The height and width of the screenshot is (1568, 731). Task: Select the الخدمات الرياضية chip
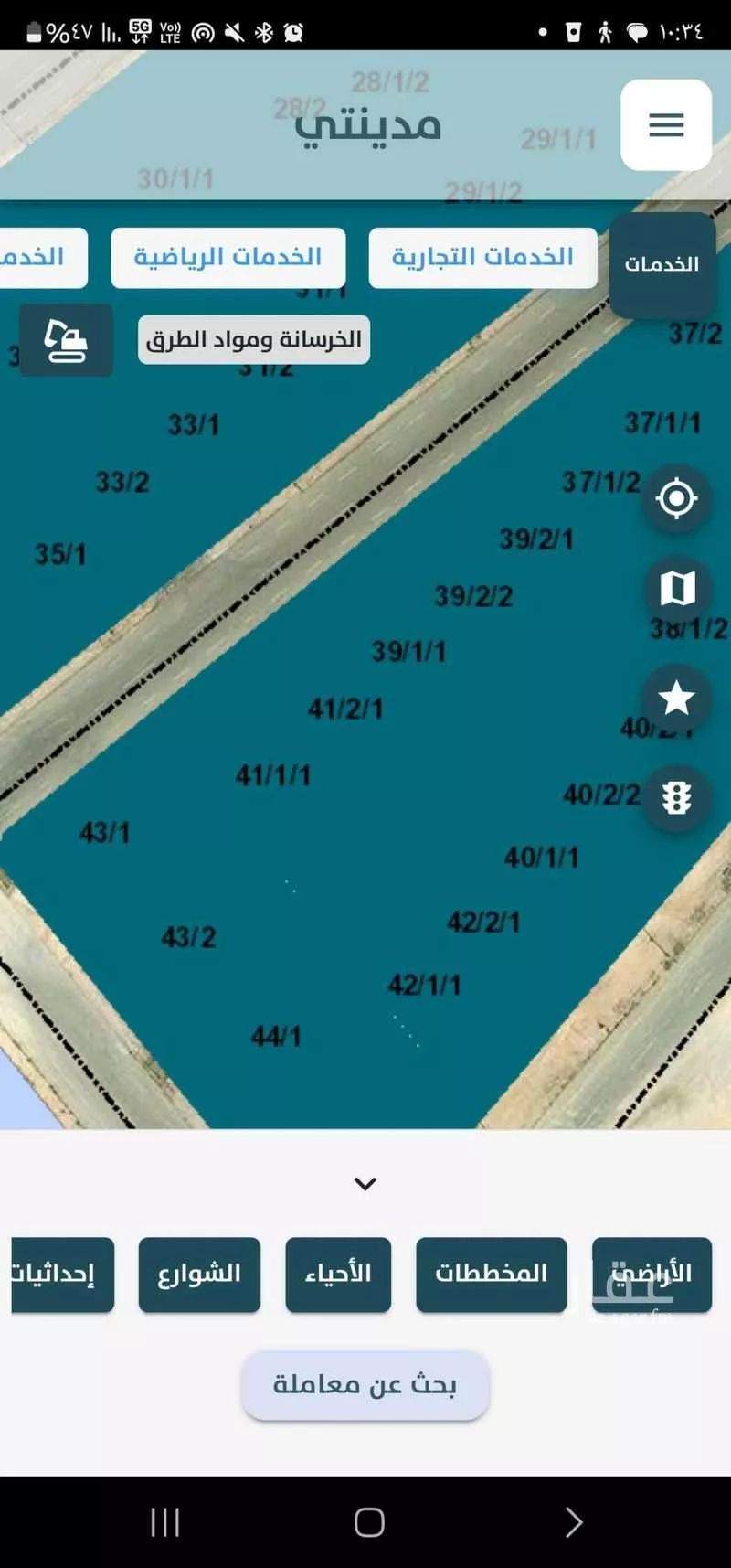click(228, 258)
